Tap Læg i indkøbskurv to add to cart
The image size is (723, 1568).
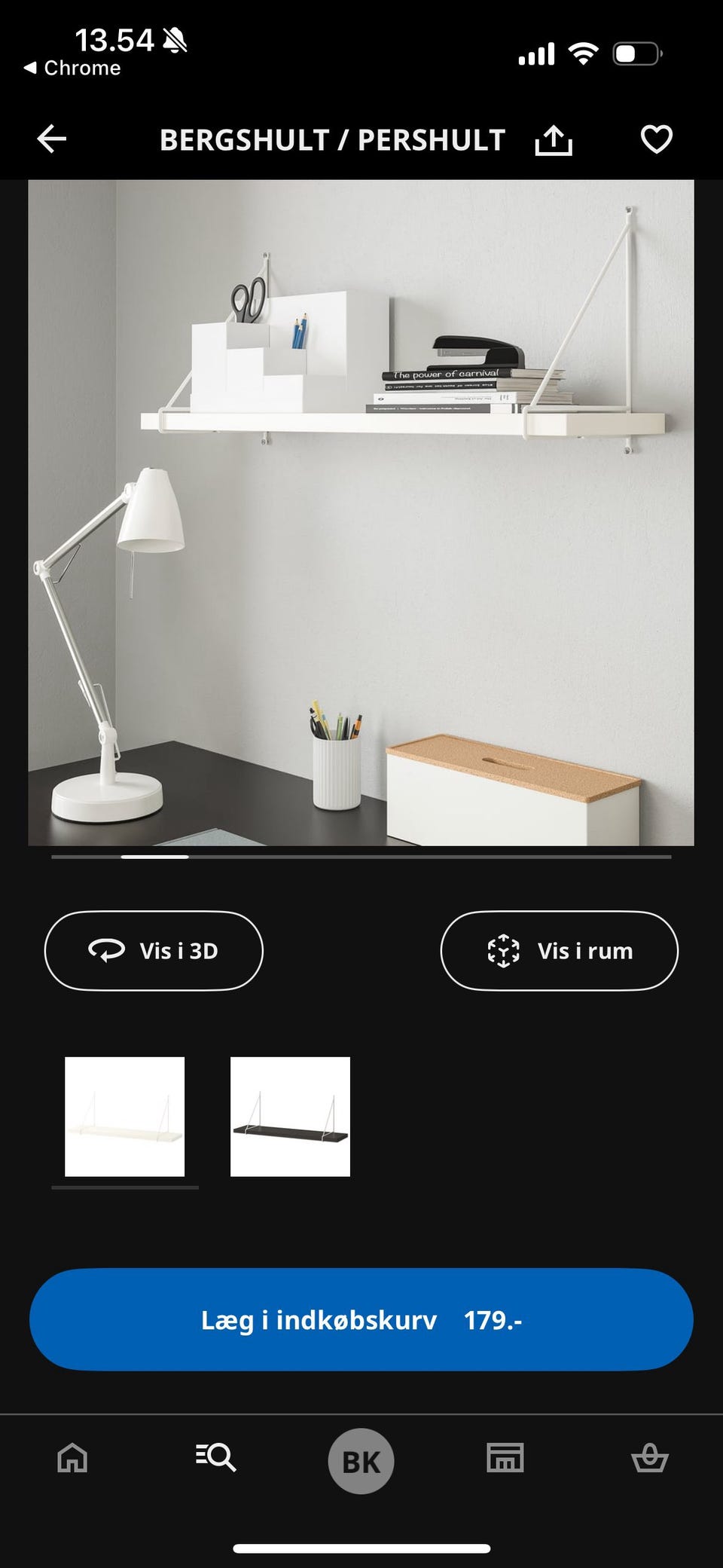tap(361, 1319)
